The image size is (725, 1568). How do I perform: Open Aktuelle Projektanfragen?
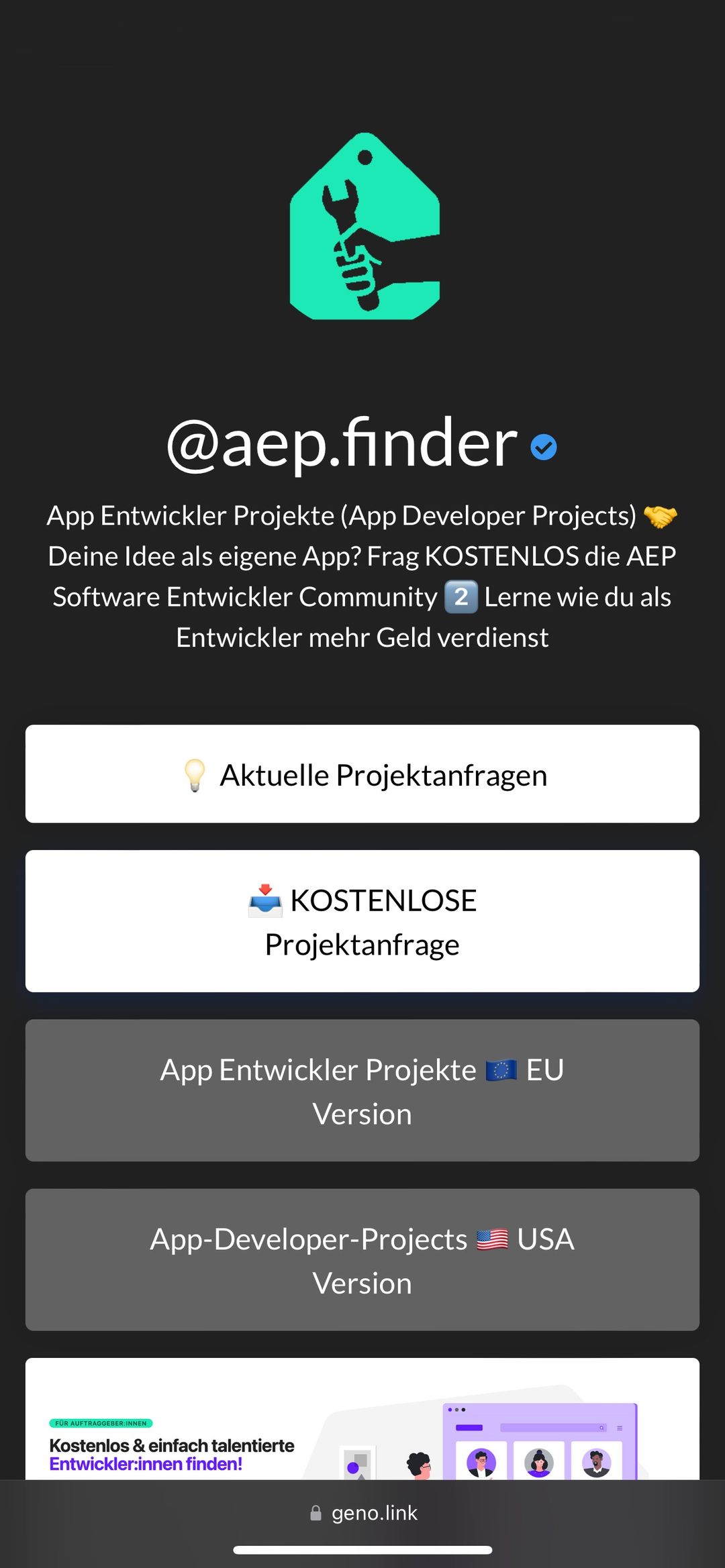[362, 773]
